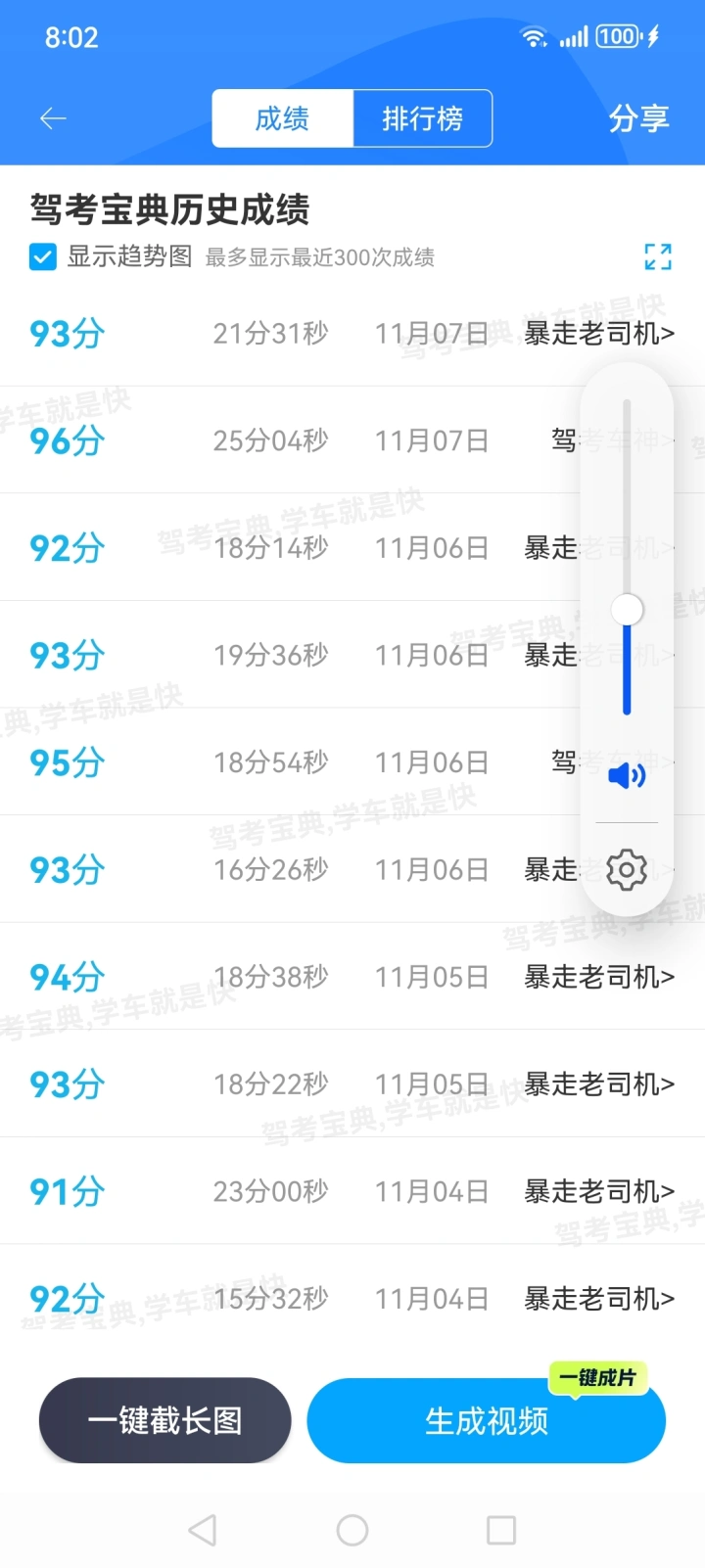Viewport: 705px width, 1568px height.
Task: Select the 成绩 tab
Action: click(x=282, y=118)
